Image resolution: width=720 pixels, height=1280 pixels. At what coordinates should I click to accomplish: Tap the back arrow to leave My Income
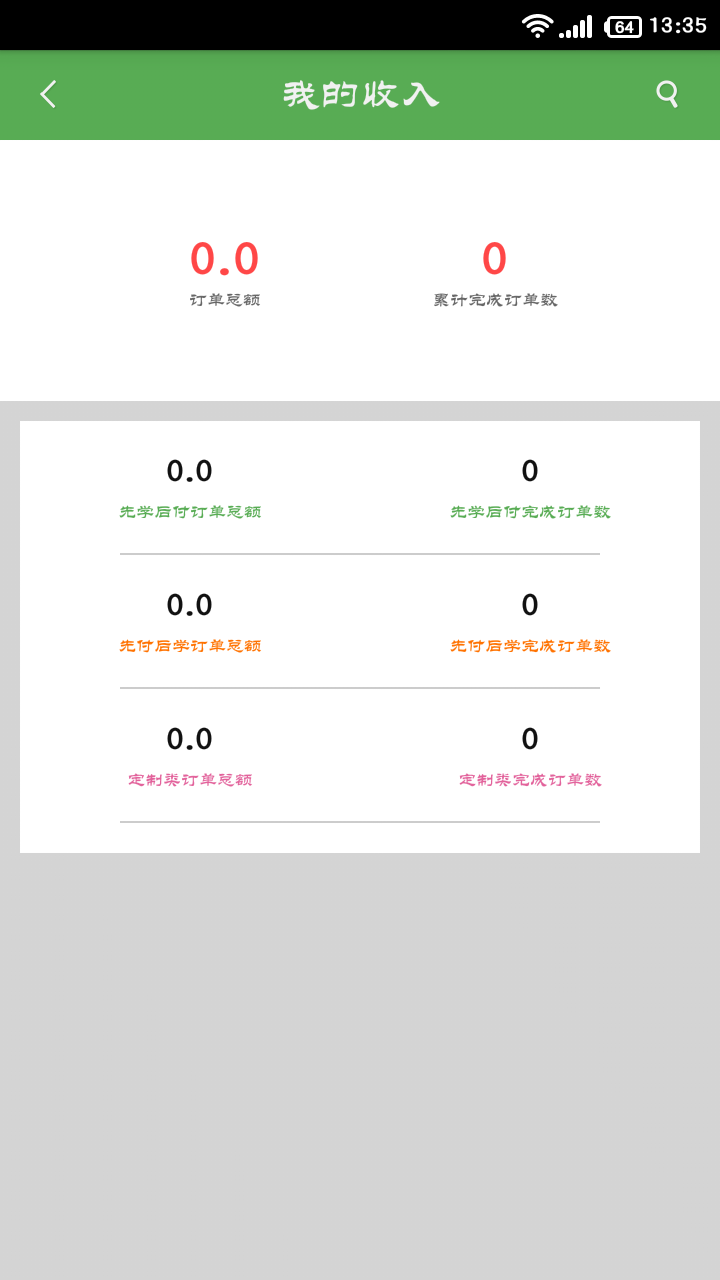[46, 93]
